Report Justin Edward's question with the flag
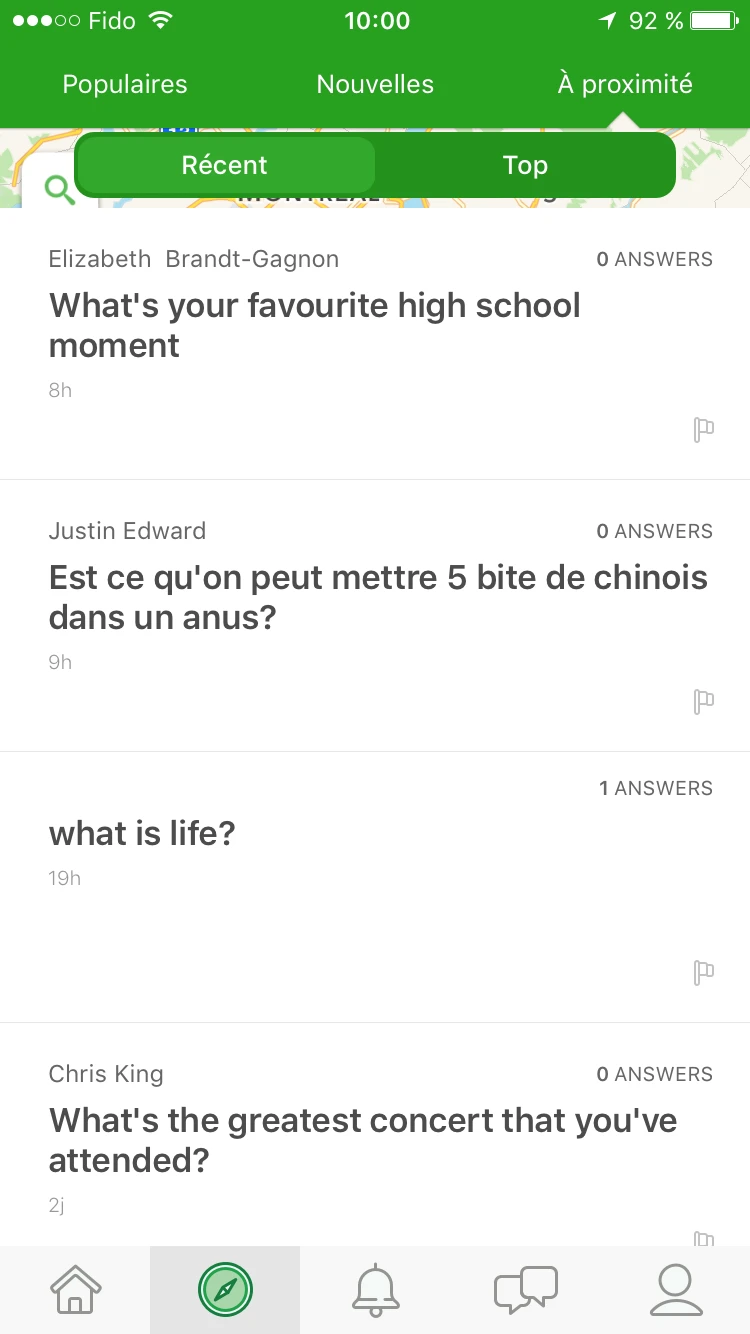This screenshot has width=750, height=1334. tap(704, 702)
